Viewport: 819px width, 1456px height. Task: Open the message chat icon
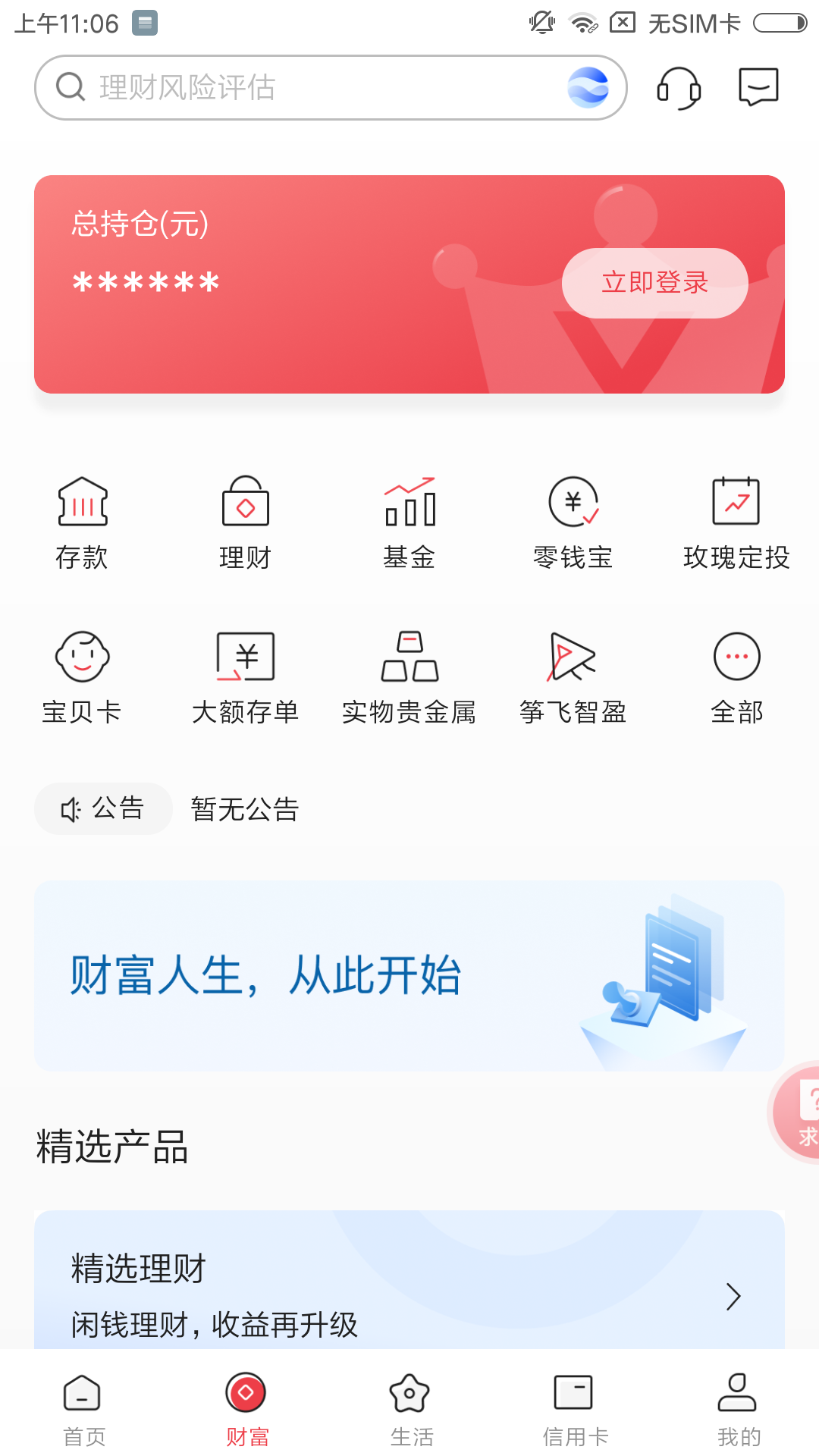point(758,87)
